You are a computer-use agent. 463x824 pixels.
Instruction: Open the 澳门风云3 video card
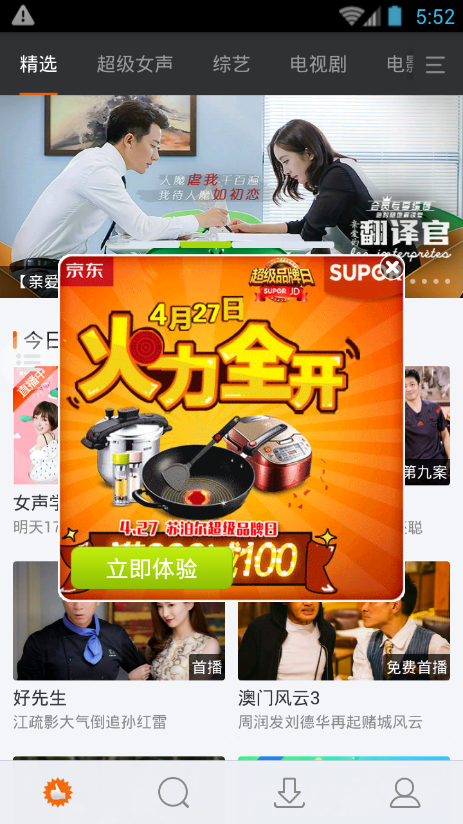point(344,646)
